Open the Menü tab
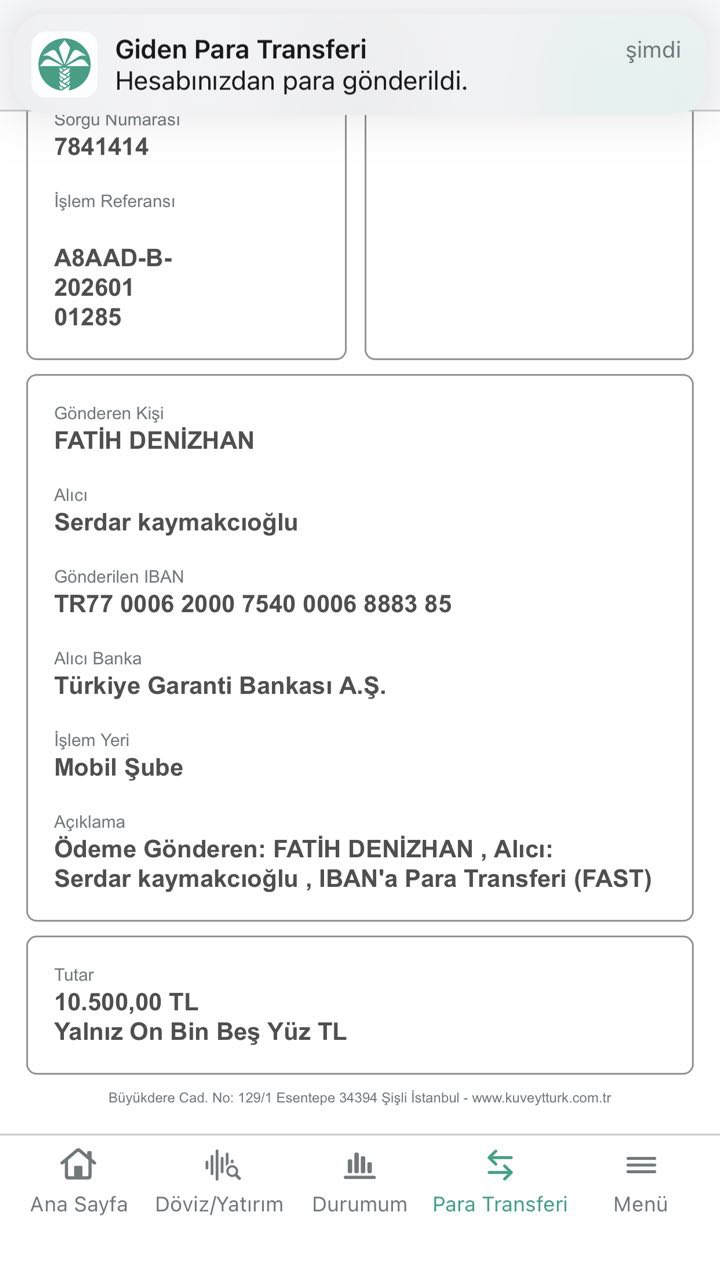720x1280 pixels. point(641,1182)
